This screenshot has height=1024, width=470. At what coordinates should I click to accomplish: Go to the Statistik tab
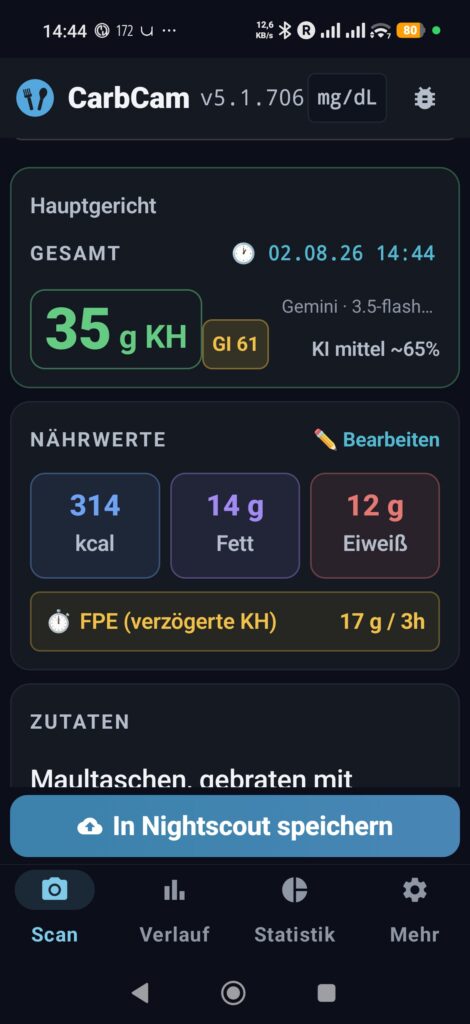pyautogui.click(x=294, y=910)
